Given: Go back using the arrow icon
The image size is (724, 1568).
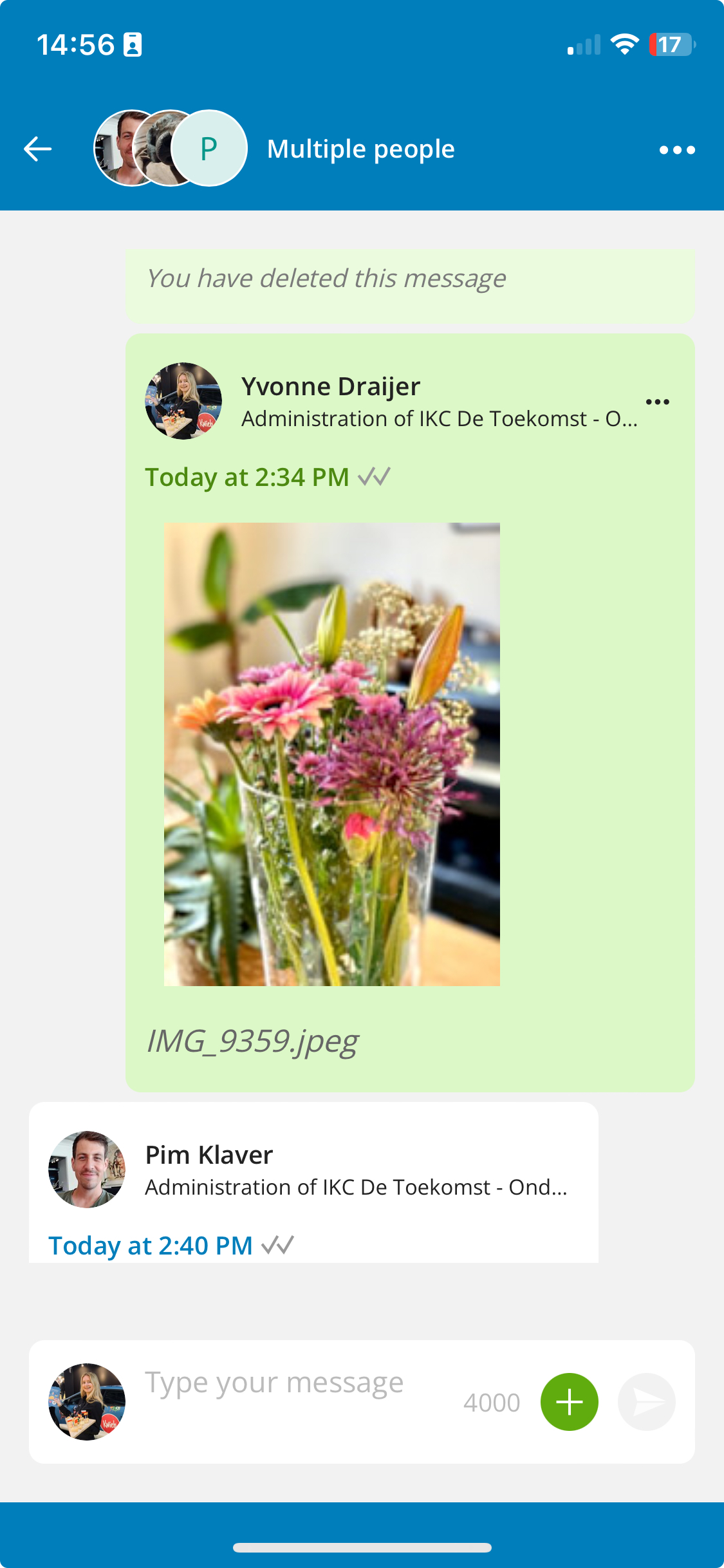Looking at the screenshot, I should (x=37, y=149).
